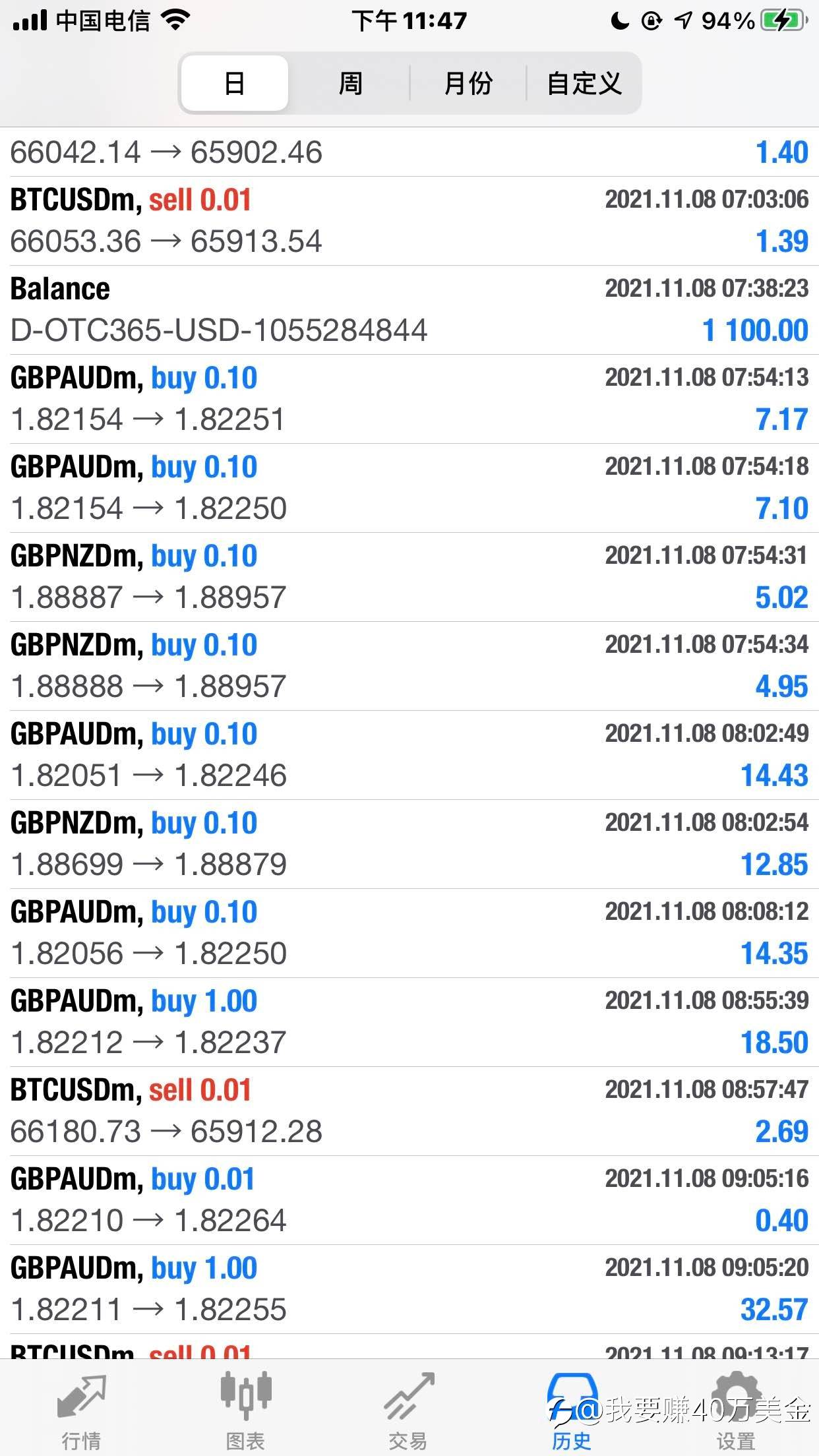View GBPAUDm buy trade with profit 32.57
The image size is (819, 1456).
coord(409,1289)
